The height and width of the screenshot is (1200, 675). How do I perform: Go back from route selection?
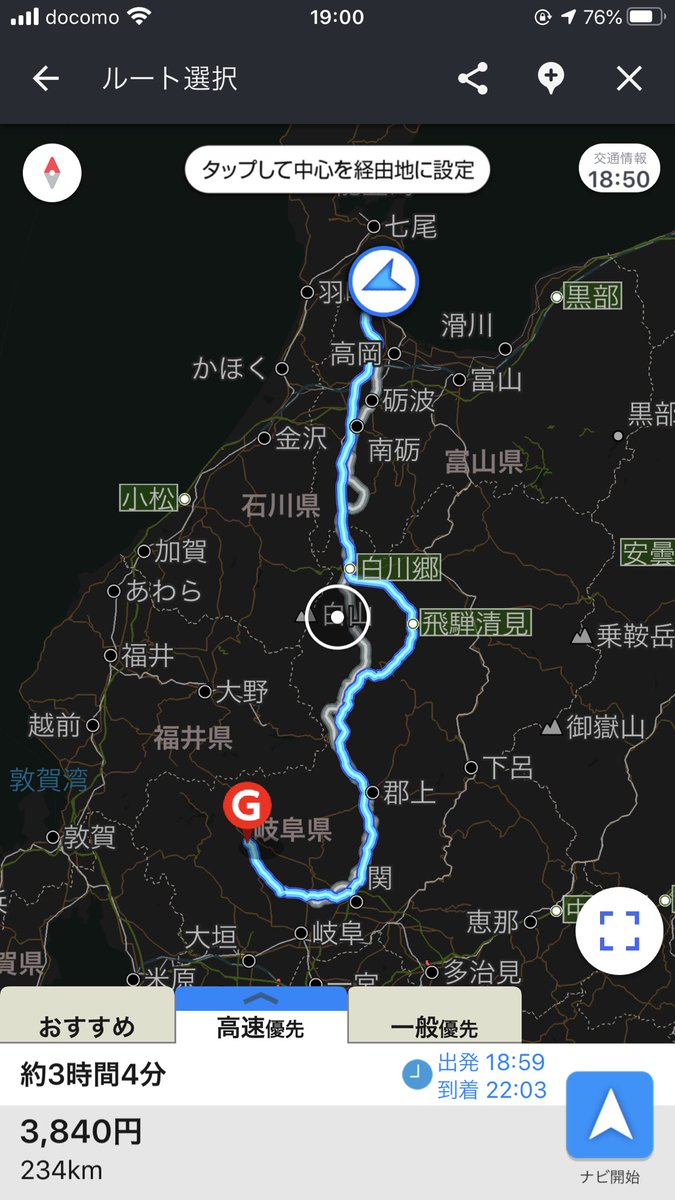[x=46, y=79]
